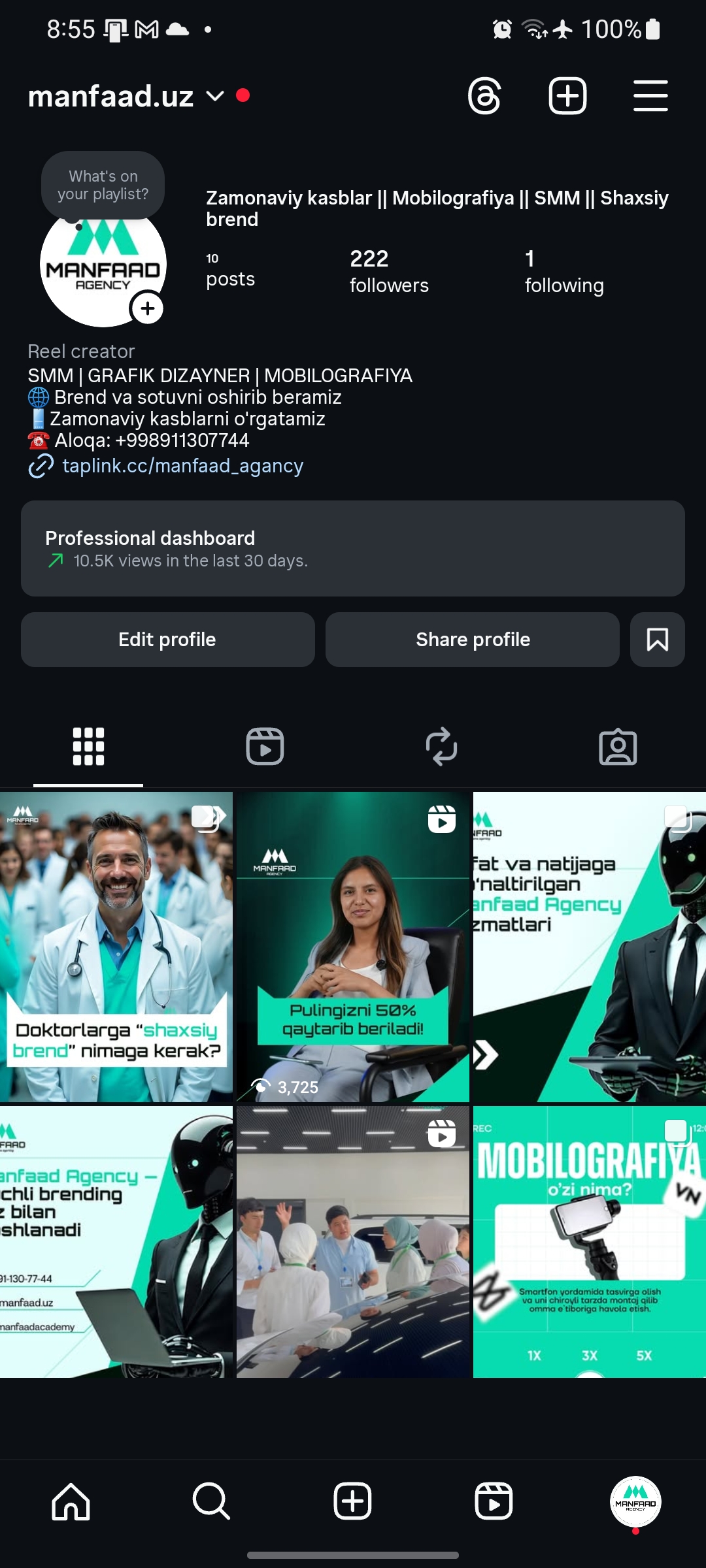Switch to the Reels tab on profile
Screen dimensions: 706x1568
click(265, 746)
